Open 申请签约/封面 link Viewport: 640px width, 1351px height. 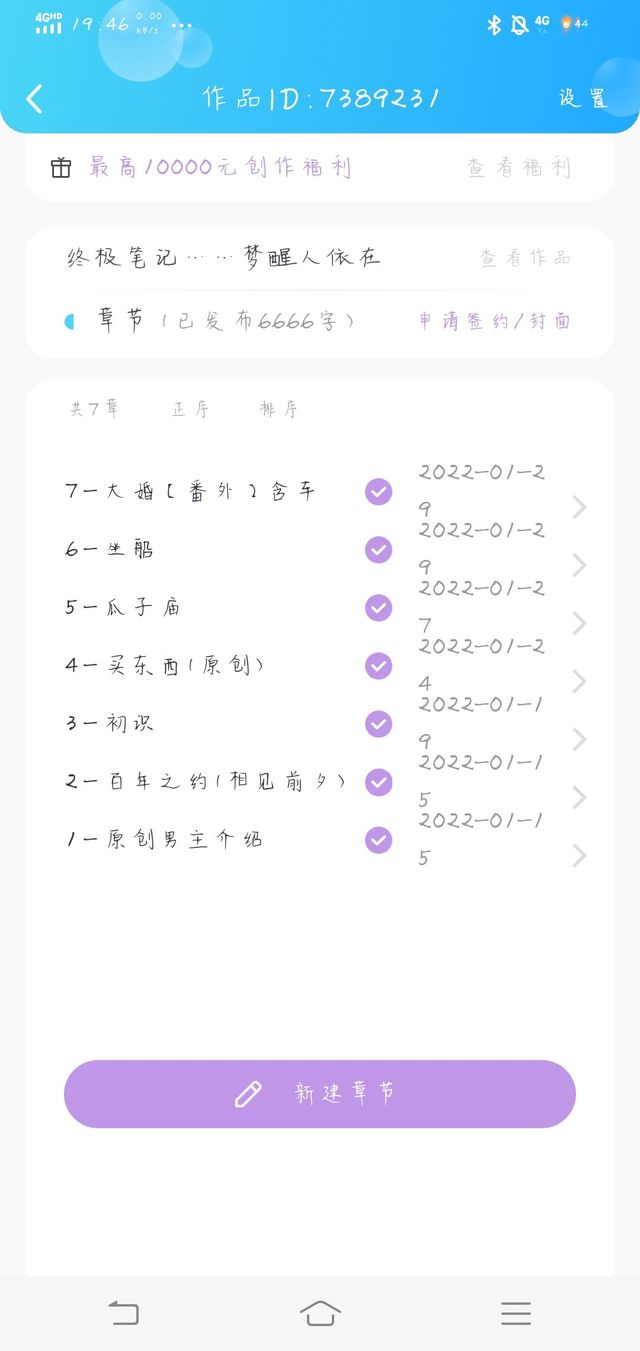pos(495,321)
